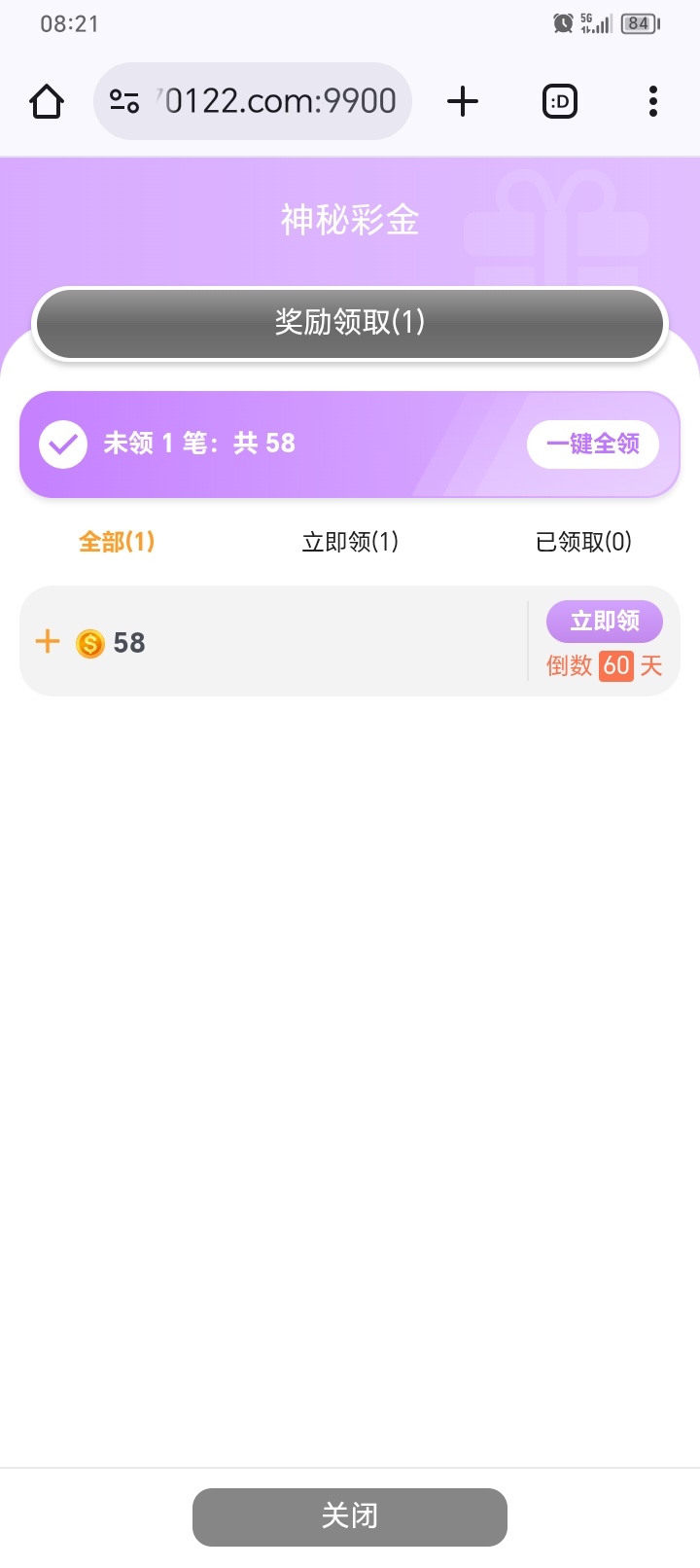Viewport: 700px width, 1568px height.
Task: Claim all rewards with 一键全领
Action: (593, 445)
